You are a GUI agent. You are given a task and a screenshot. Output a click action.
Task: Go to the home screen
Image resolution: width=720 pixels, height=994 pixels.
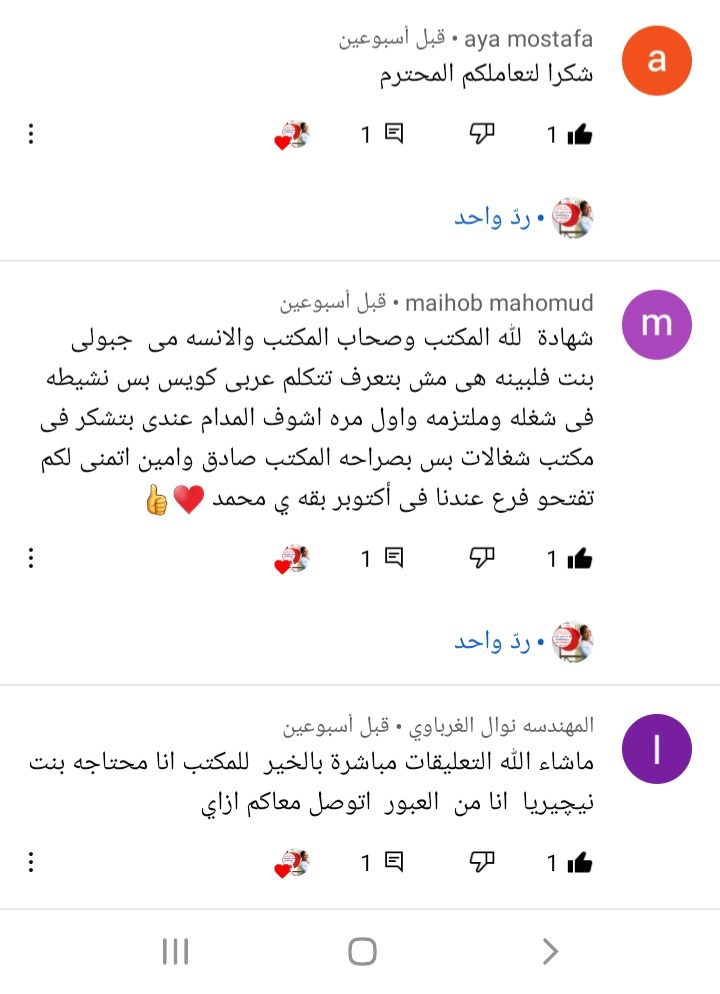click(x=362, y=952)
